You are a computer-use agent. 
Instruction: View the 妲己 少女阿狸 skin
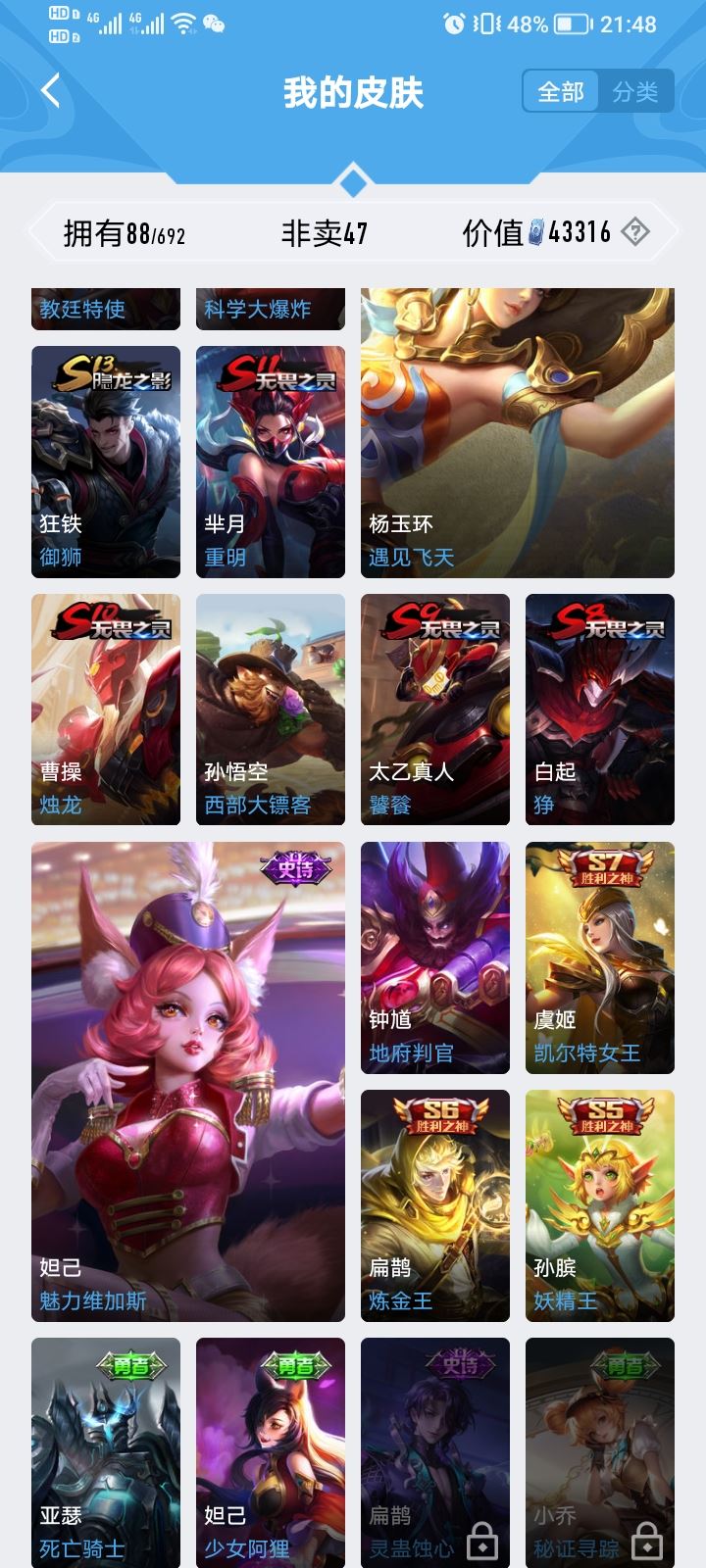[271, 1450]
